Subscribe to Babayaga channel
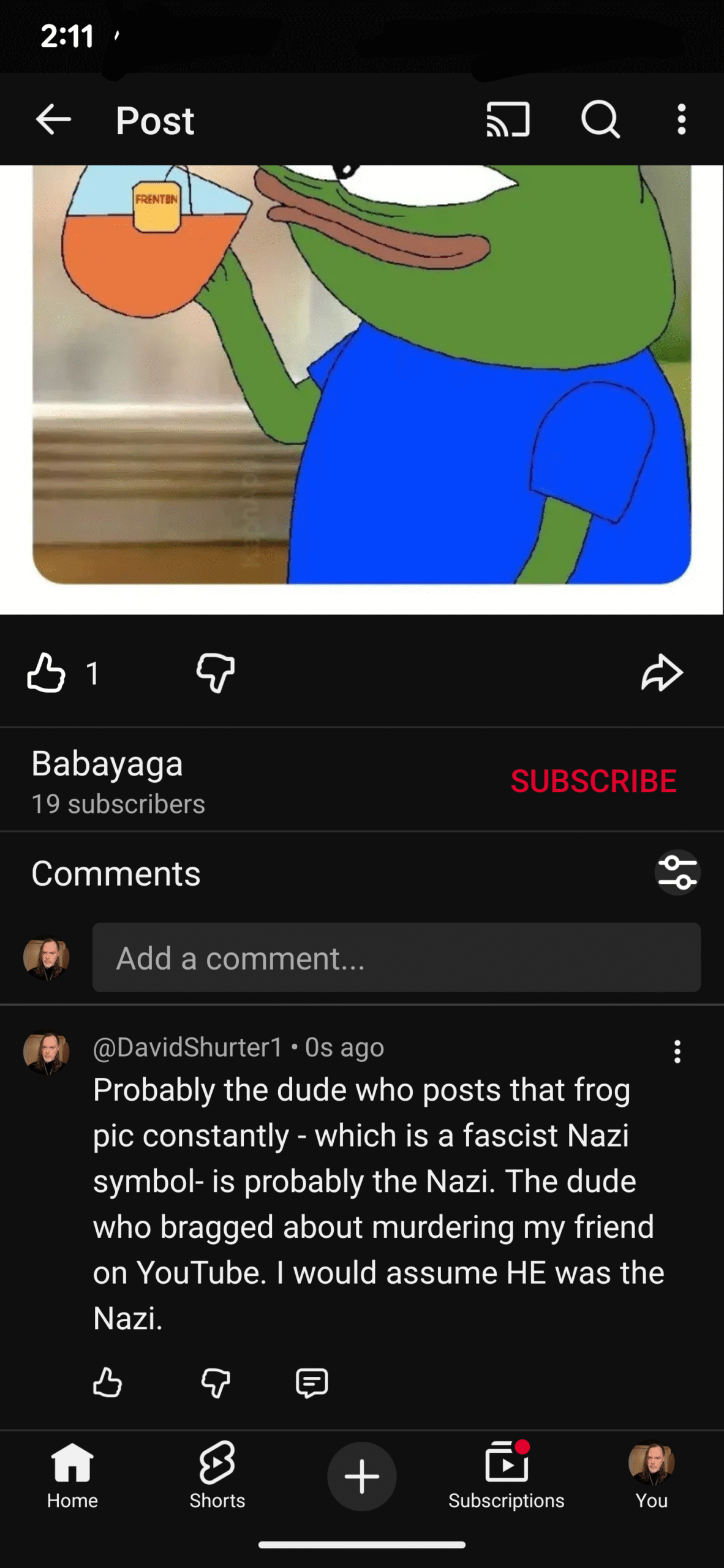Screen dimensions: 724x1568 point(593,781)
